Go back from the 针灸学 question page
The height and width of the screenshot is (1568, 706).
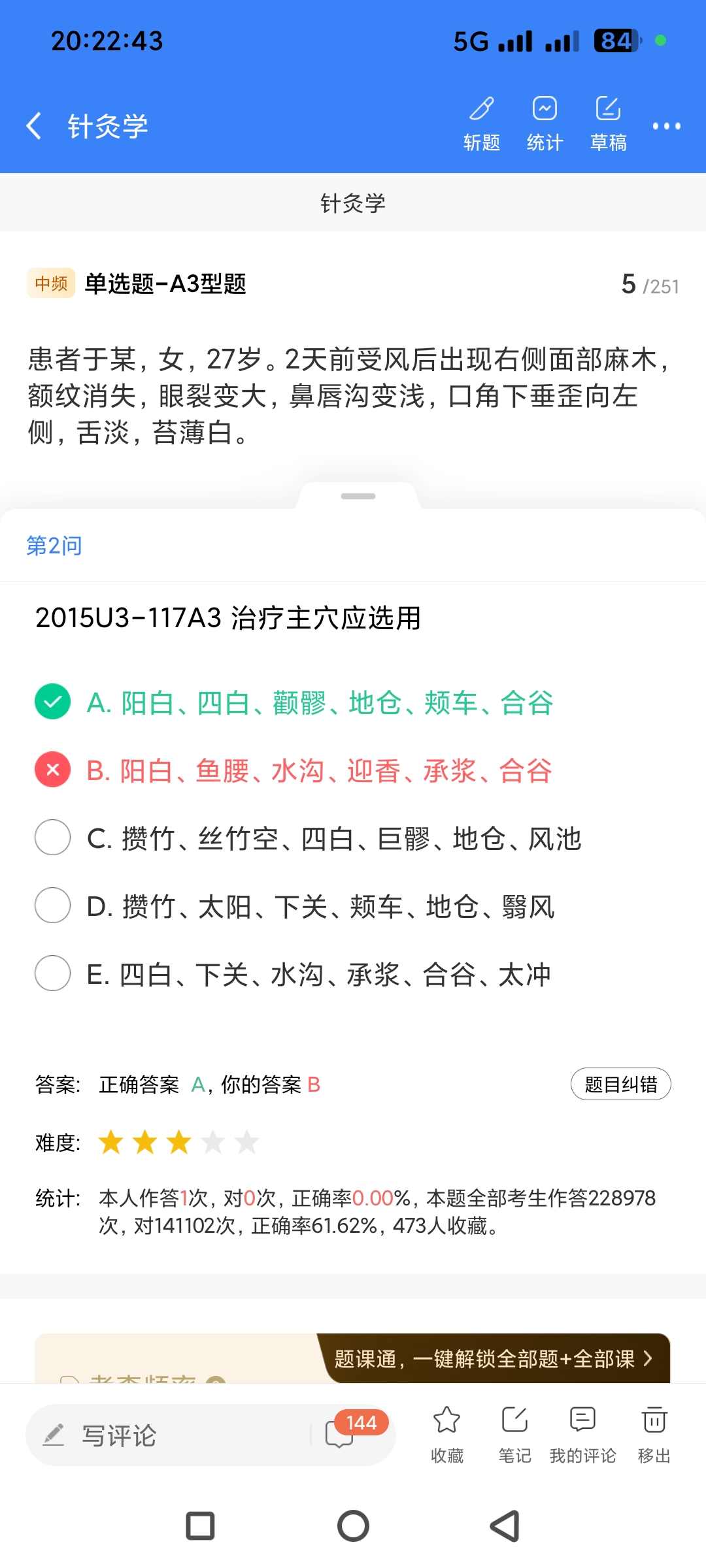34,125
